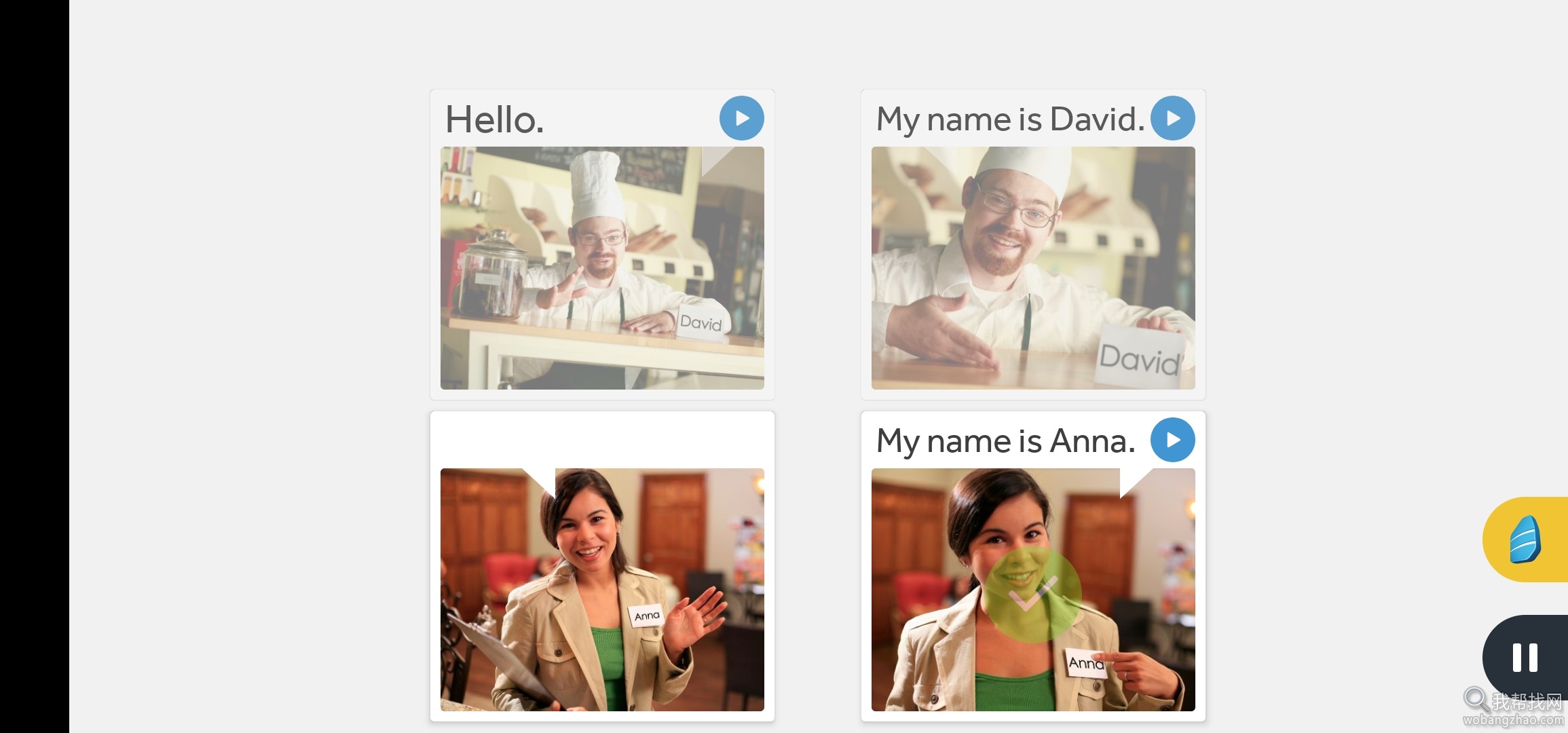Select the card with Anna waving
Screen dimensions: 1568x733
tap(602, 589)
